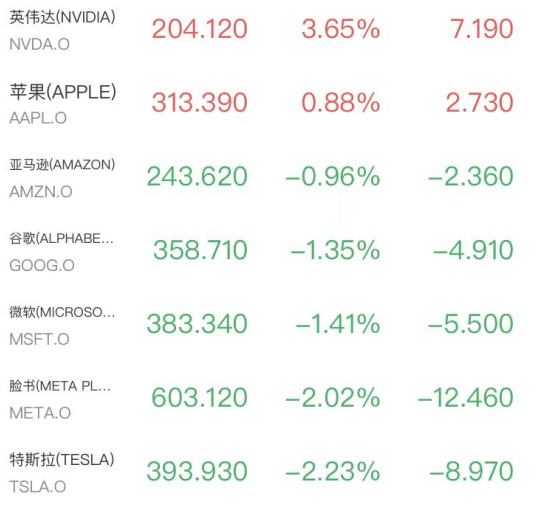Open the NVIDIA (NVDA.O) stock row
Image resolution: width=544 pixels, height=507 pixels.
coord(262,30)
